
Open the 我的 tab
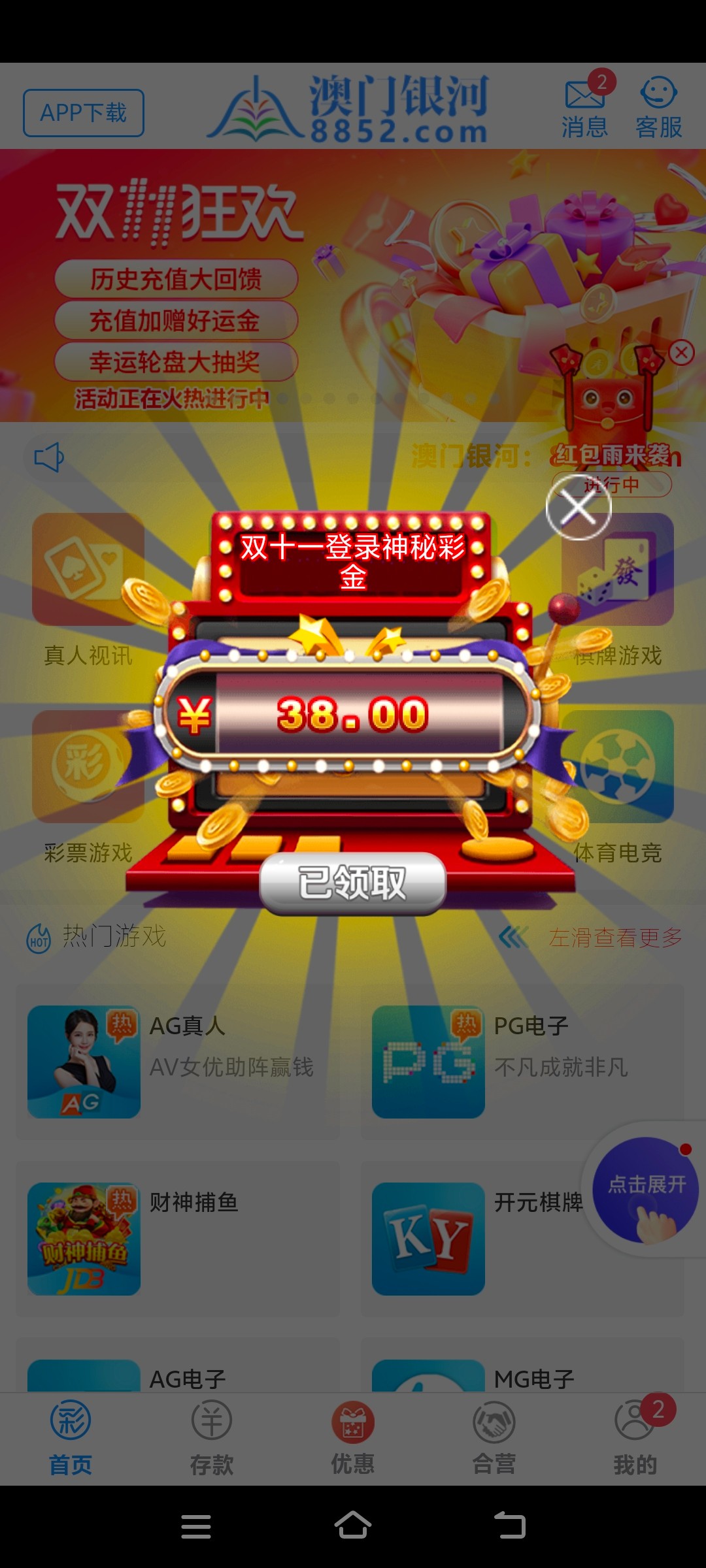click(635, 1437)
